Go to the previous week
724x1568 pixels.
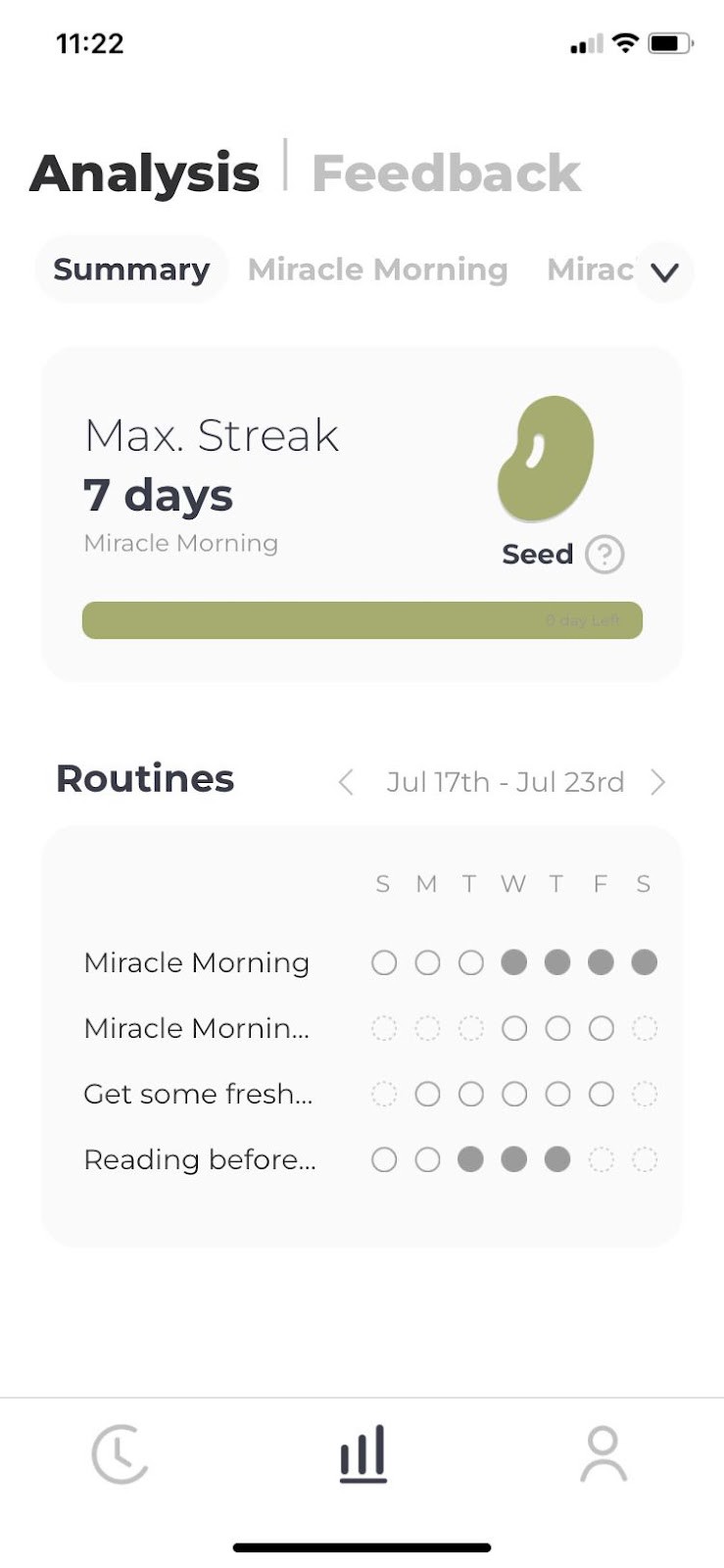[345, 782]
